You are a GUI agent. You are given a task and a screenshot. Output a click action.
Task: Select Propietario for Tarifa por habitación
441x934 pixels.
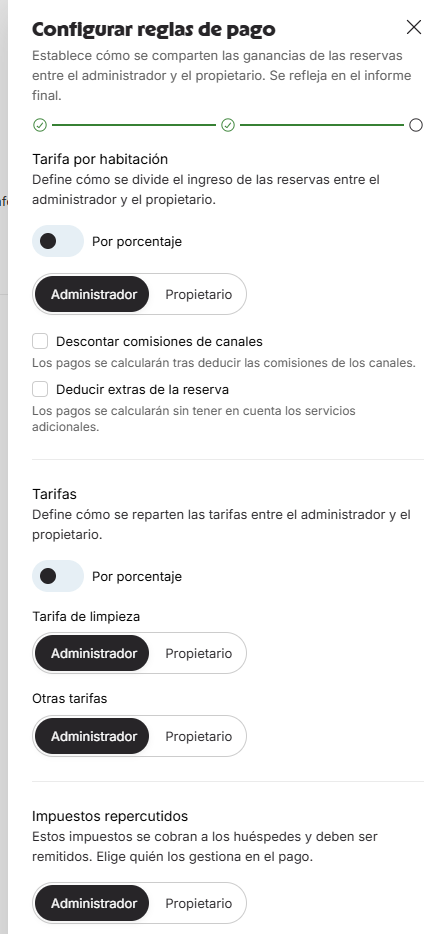[198, 294]
